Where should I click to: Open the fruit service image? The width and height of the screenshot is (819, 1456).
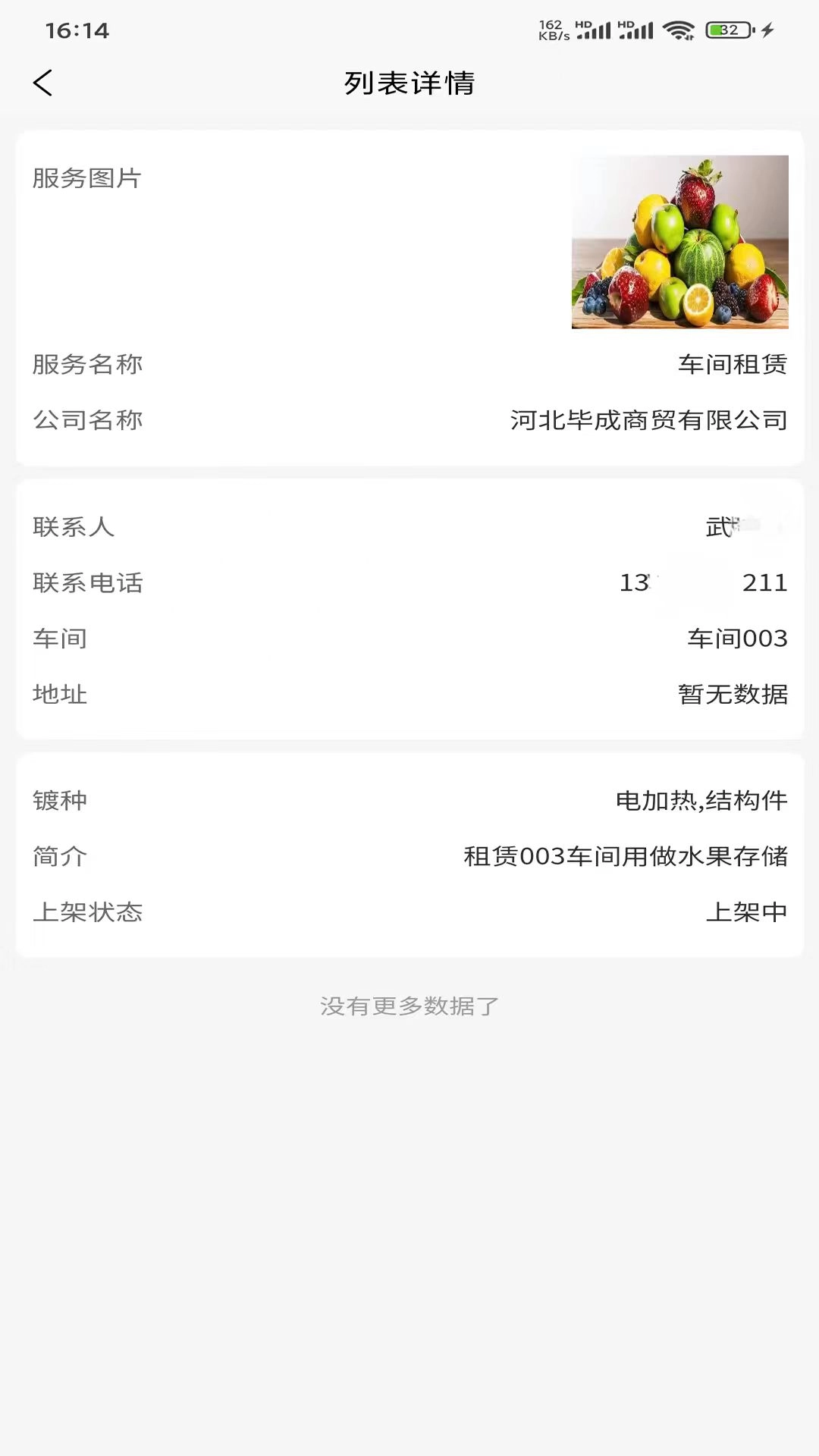[x=679, y=243]
